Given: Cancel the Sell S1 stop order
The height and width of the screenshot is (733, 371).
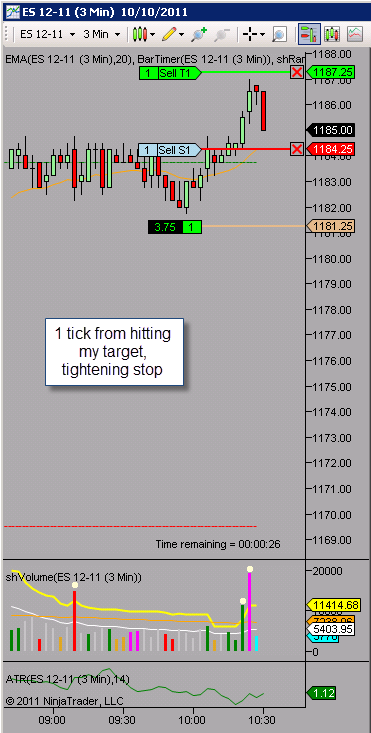Looking at the screenshot, I should click(x=297, y=149).
